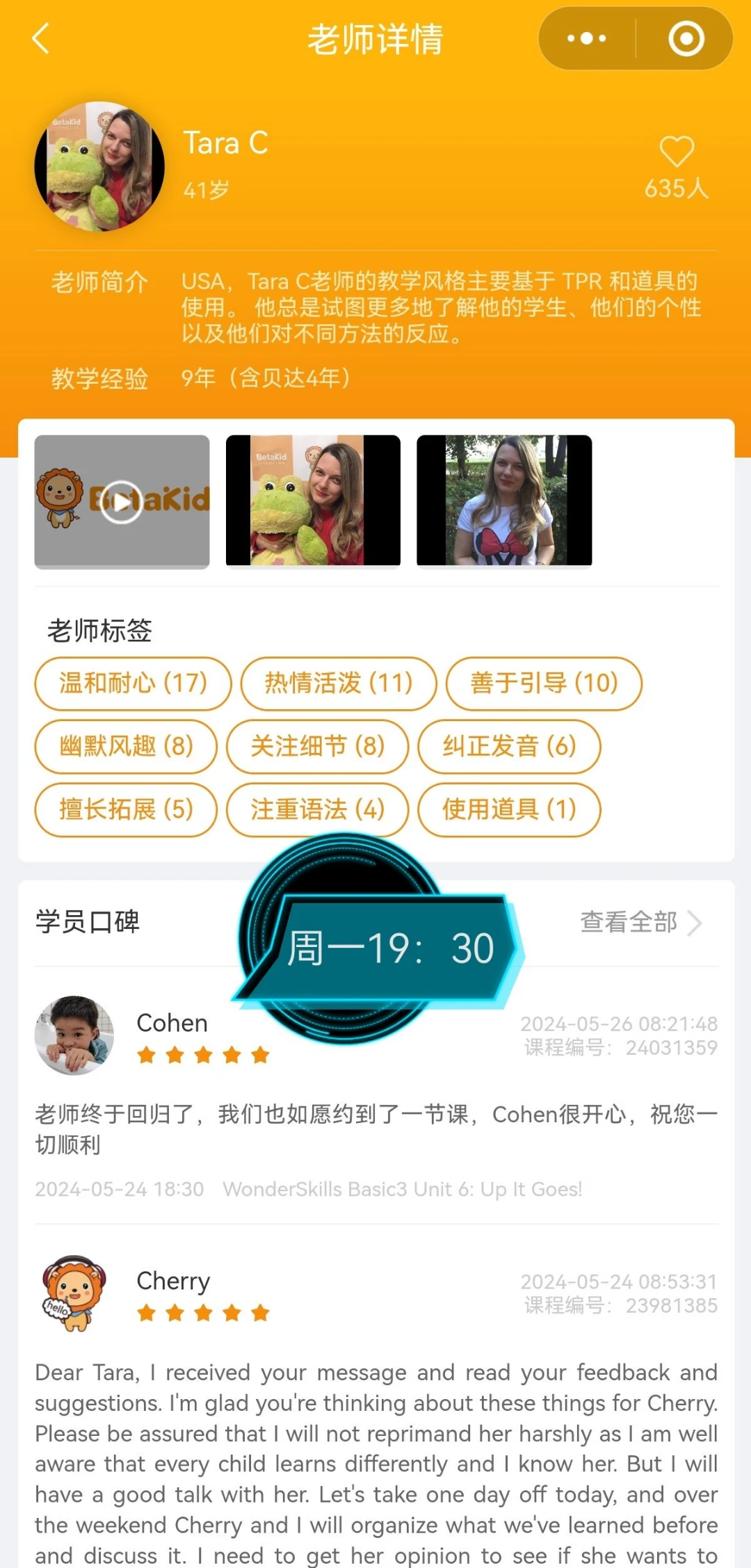Open the mini-program overflow menu
Screen dimensions: 751x1568
pyautogui.click(x=586, y=38)
